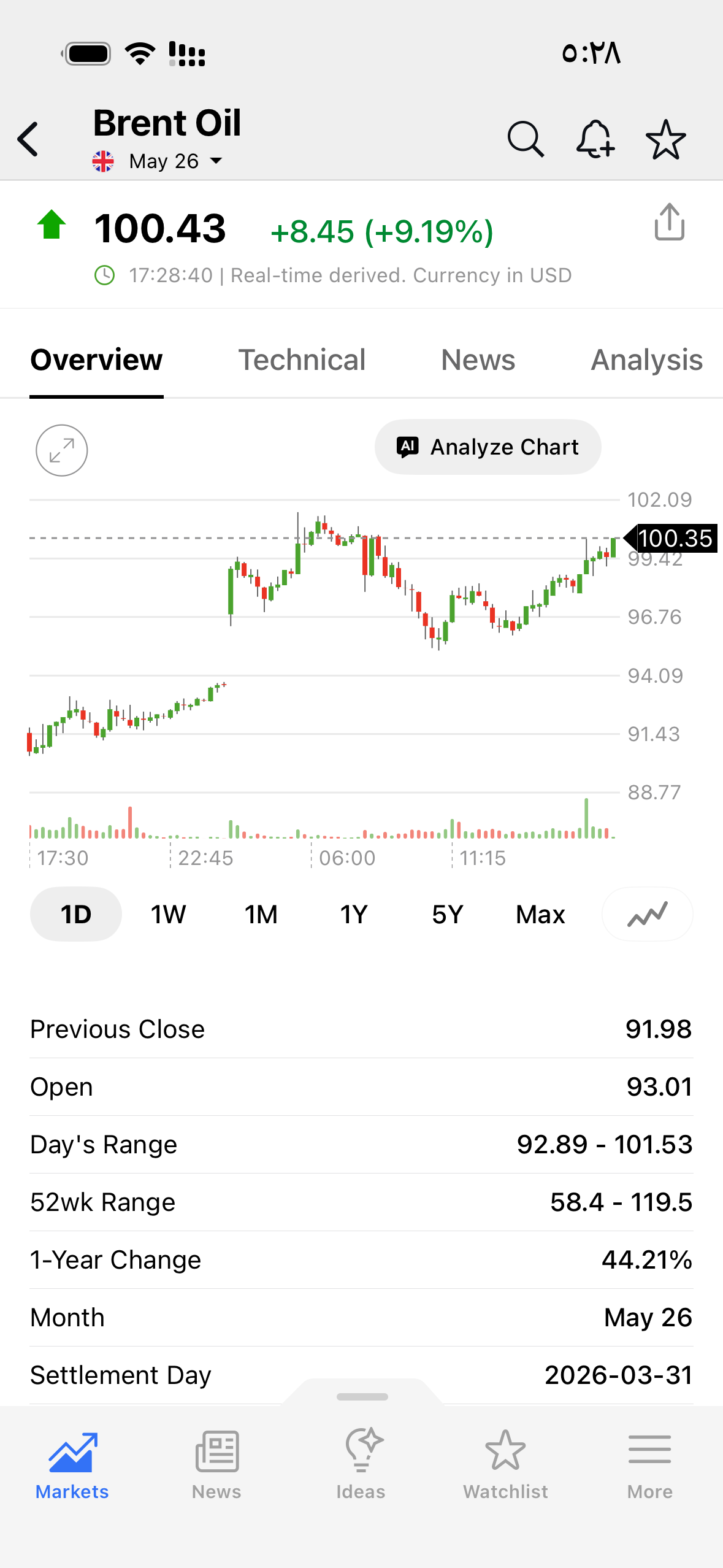
Task: Select the 1W chart range
Action: [x=168, y=914]
